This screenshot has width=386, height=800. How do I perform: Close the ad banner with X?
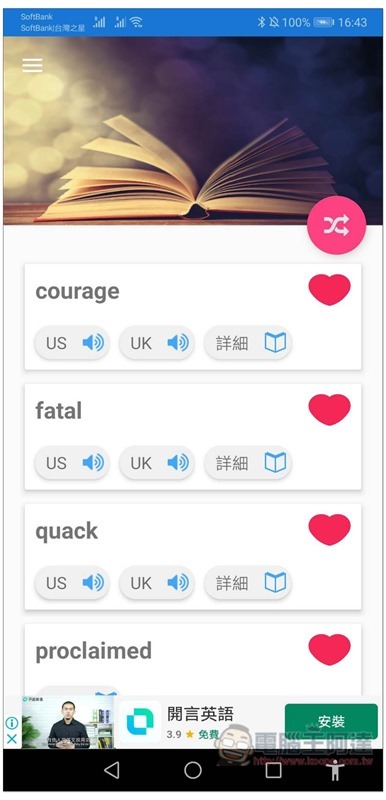pos(12,738)
